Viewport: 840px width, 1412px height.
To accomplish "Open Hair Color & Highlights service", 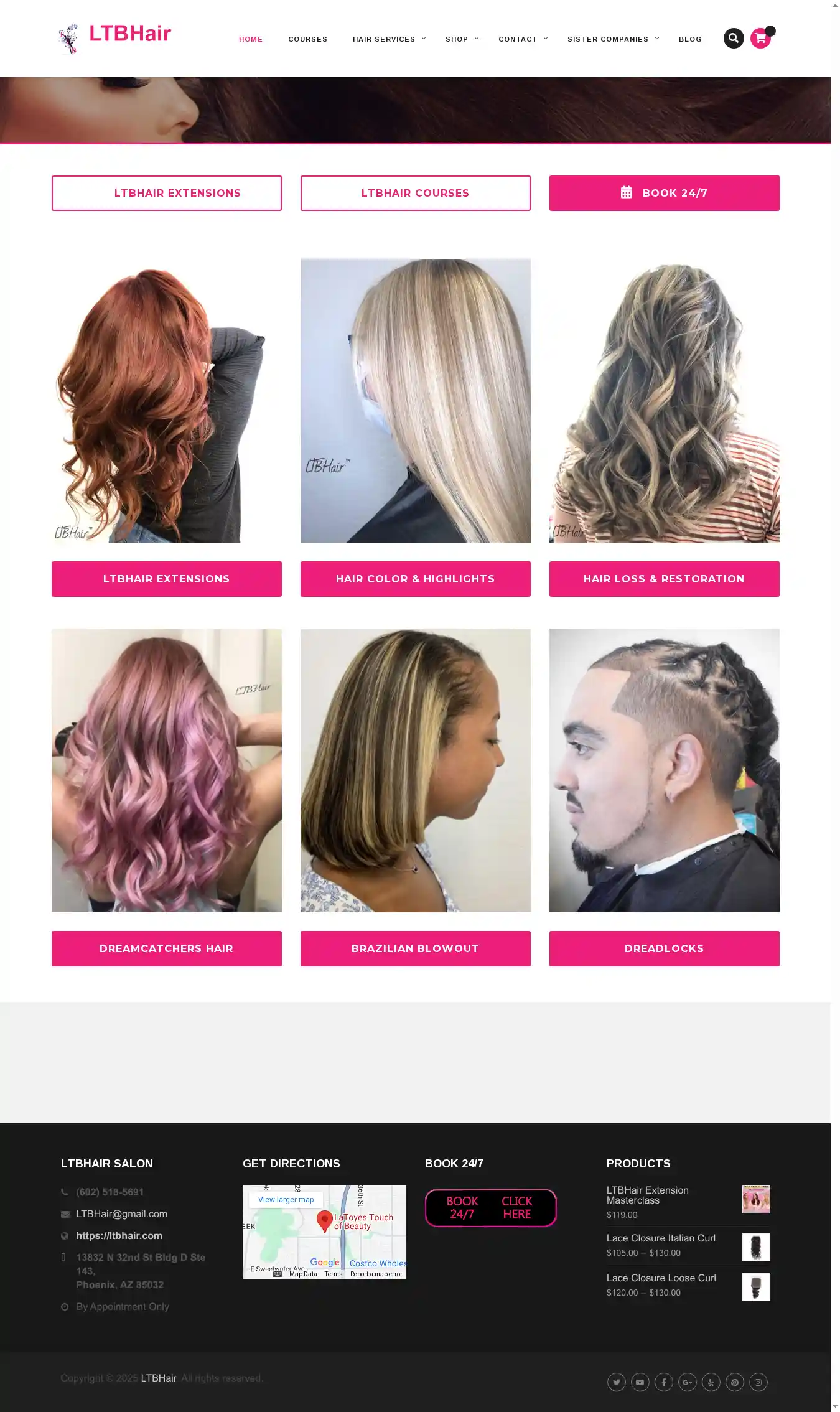I will [x=415, y=579].
